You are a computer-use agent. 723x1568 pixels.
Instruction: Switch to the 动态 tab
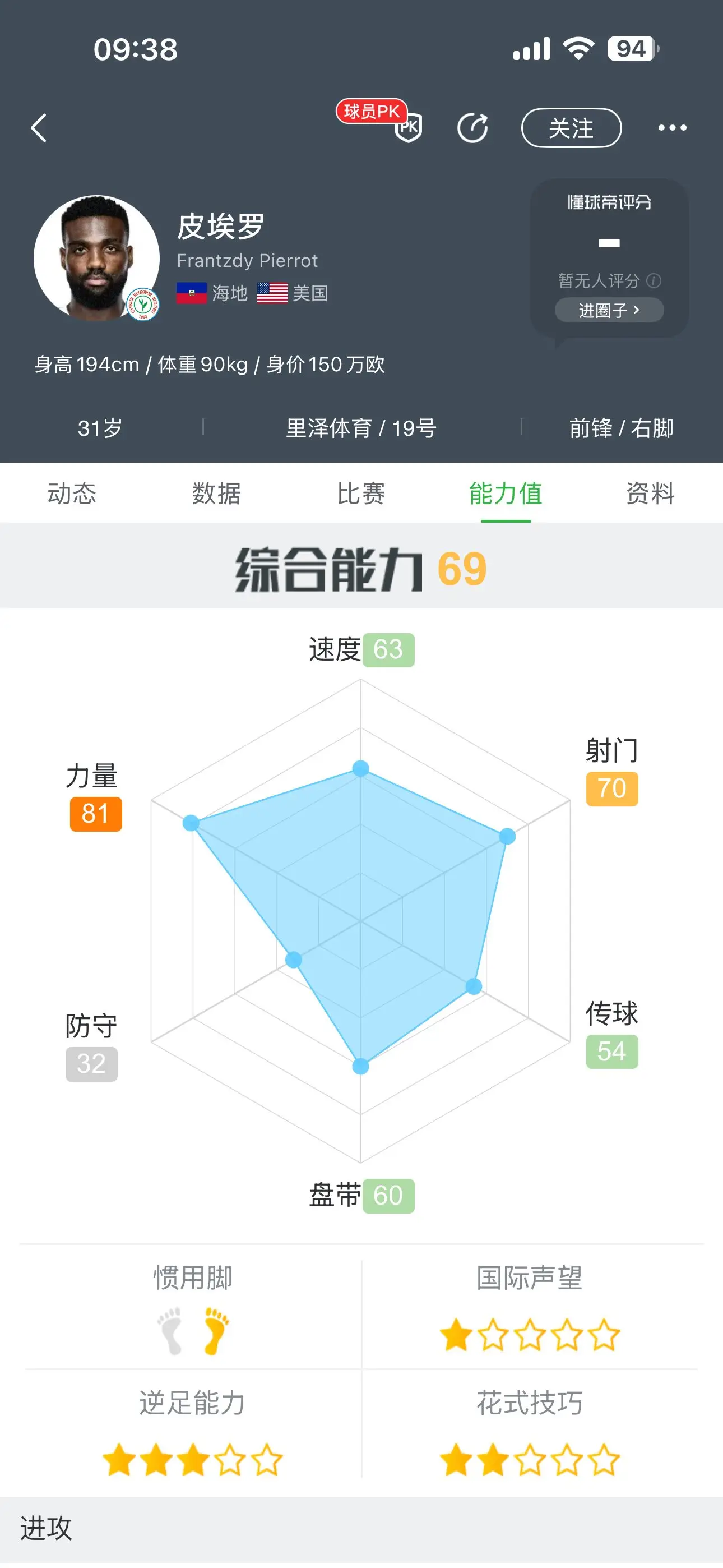72,493
